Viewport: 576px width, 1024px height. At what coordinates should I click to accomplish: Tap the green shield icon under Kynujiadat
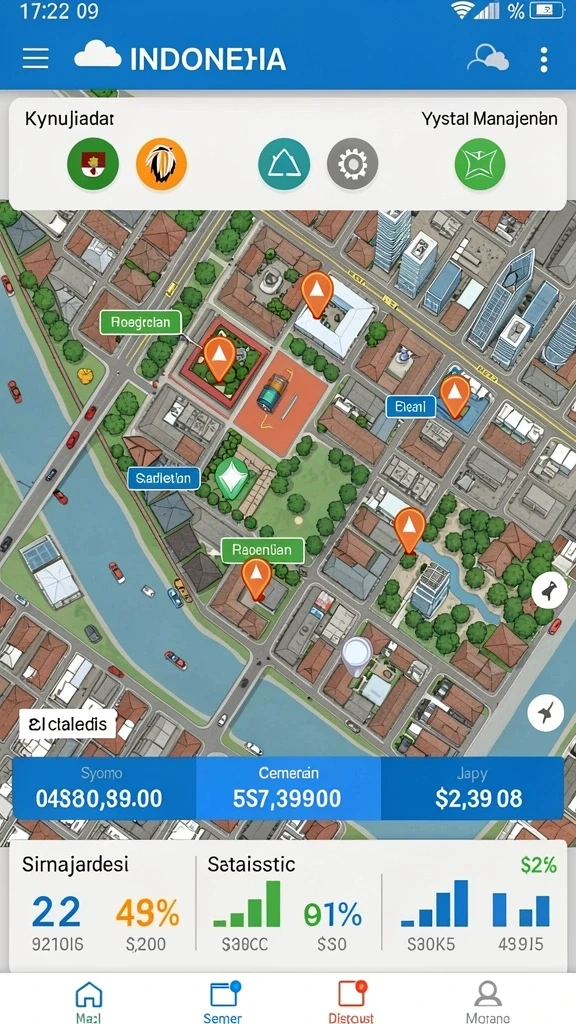tap(93, 163)
